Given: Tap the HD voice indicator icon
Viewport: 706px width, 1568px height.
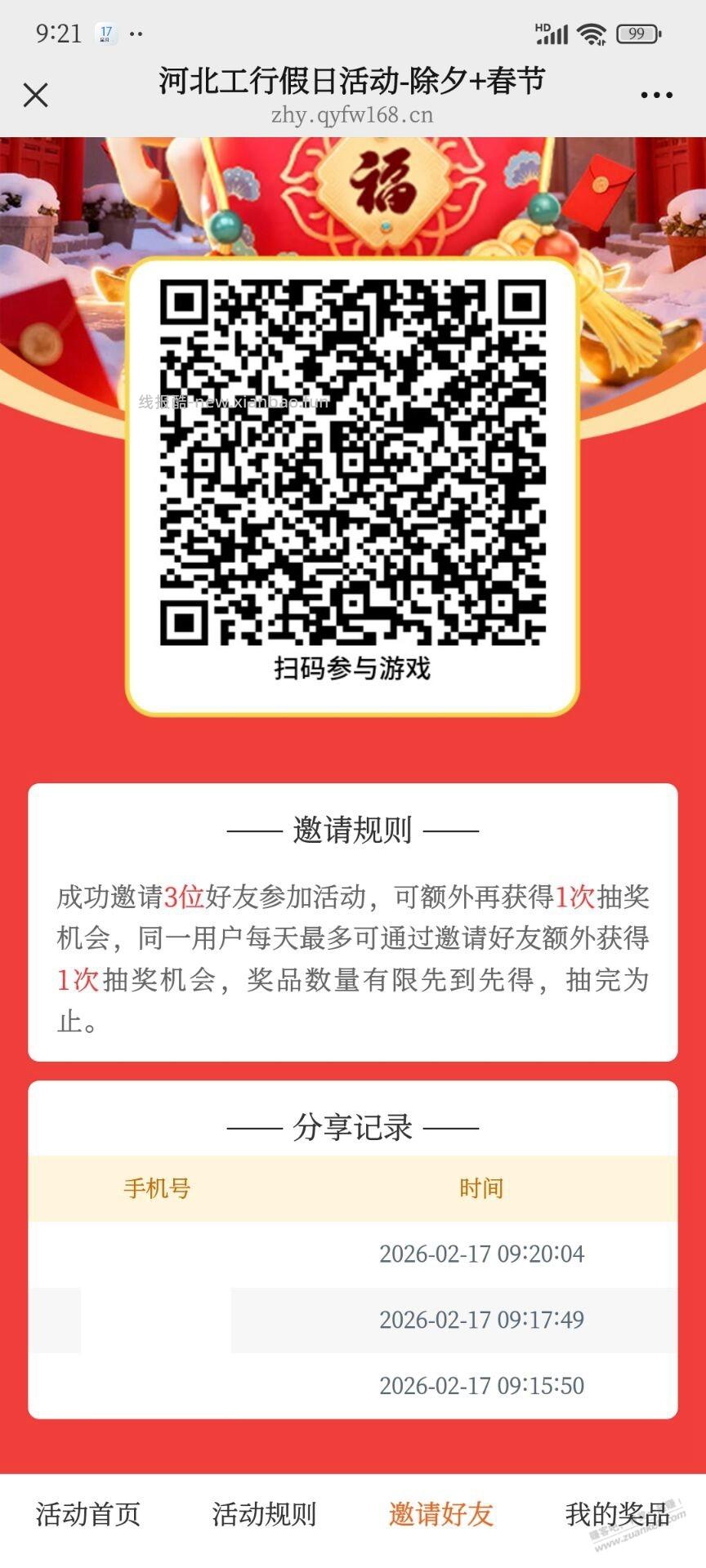Looking at the screenshot, I should click(x=541, y=26).
